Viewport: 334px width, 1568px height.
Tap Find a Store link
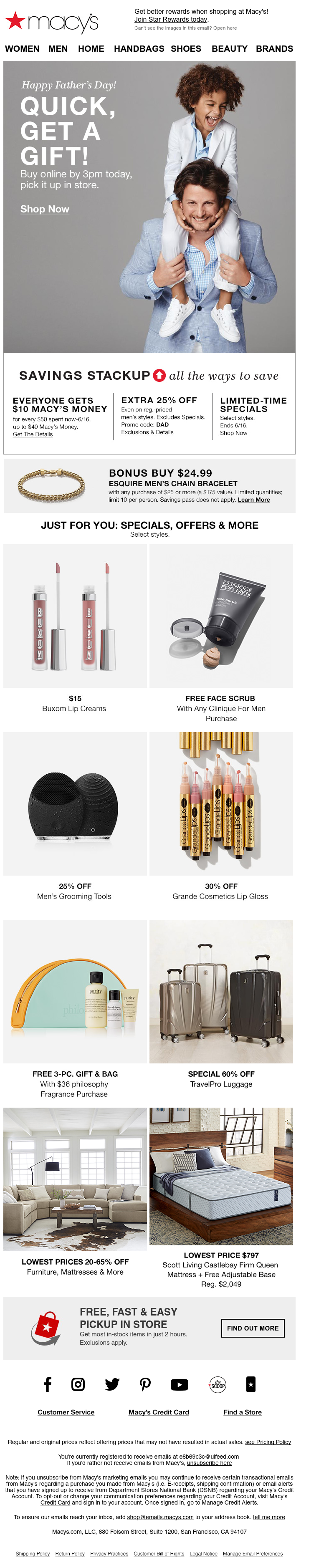point(242,1412)
